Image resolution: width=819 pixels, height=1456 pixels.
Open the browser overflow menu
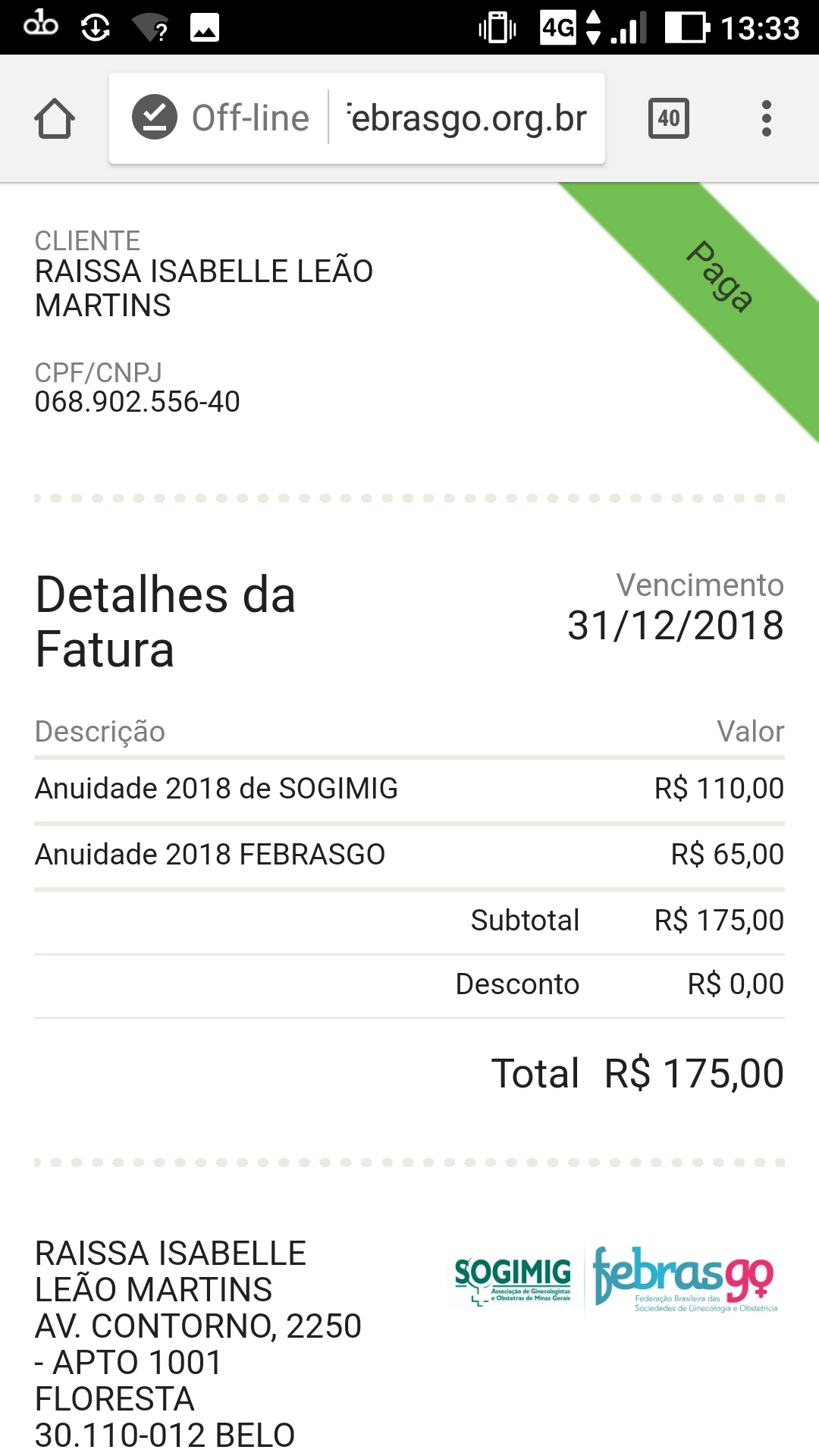766,119
